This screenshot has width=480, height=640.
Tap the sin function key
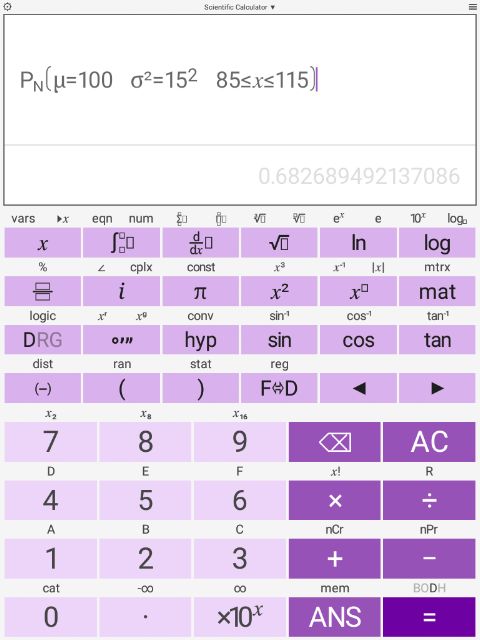pyautogui.click(x=279, y=340)
